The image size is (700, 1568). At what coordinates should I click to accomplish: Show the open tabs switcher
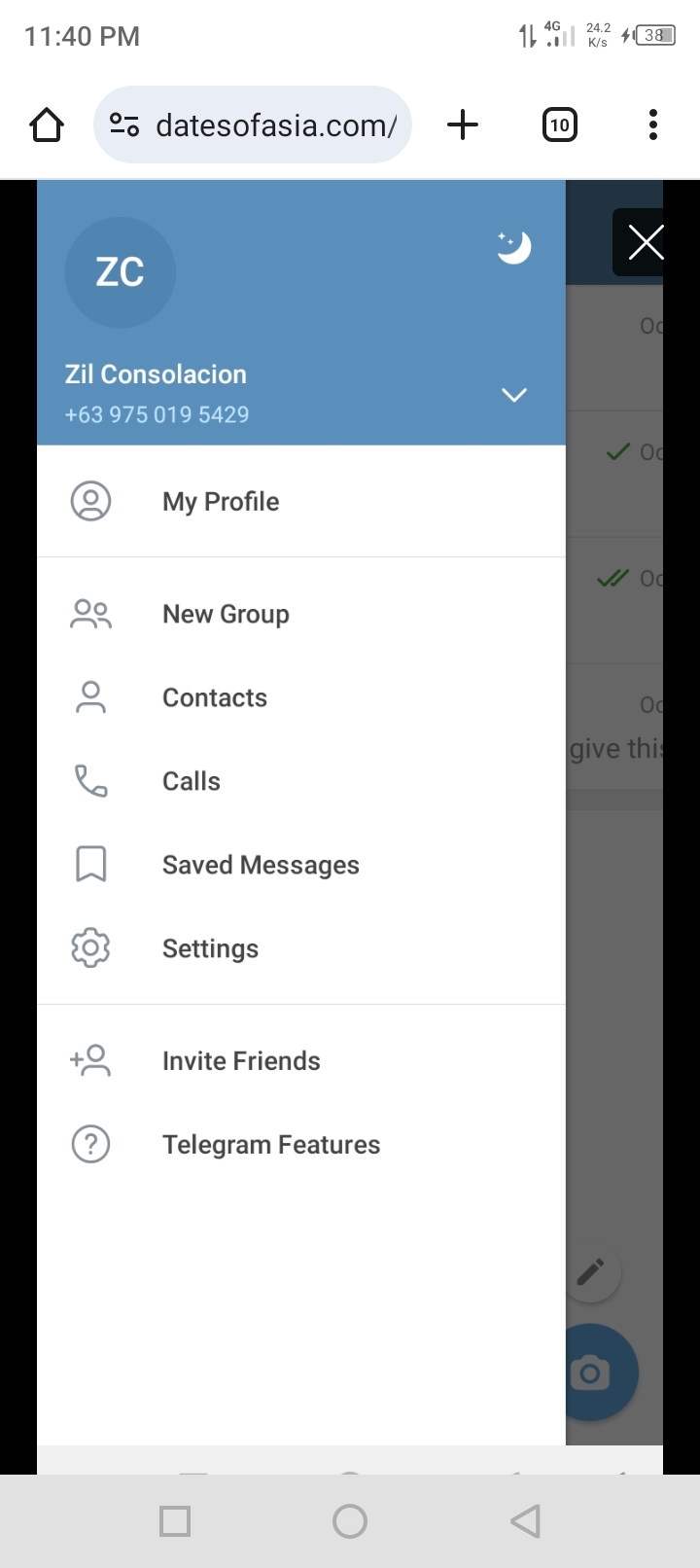[559, 125]
